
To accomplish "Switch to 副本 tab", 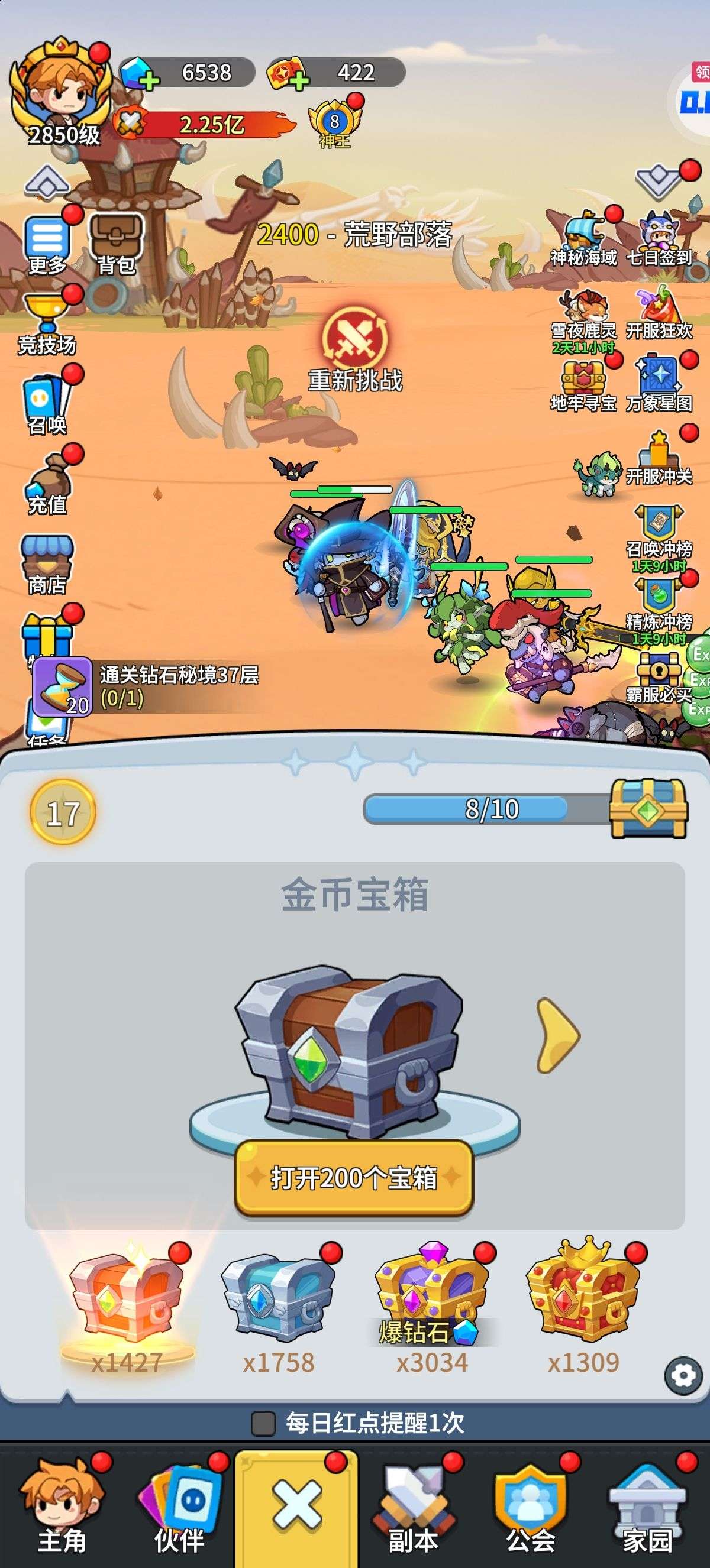I will pos(414,1507).
